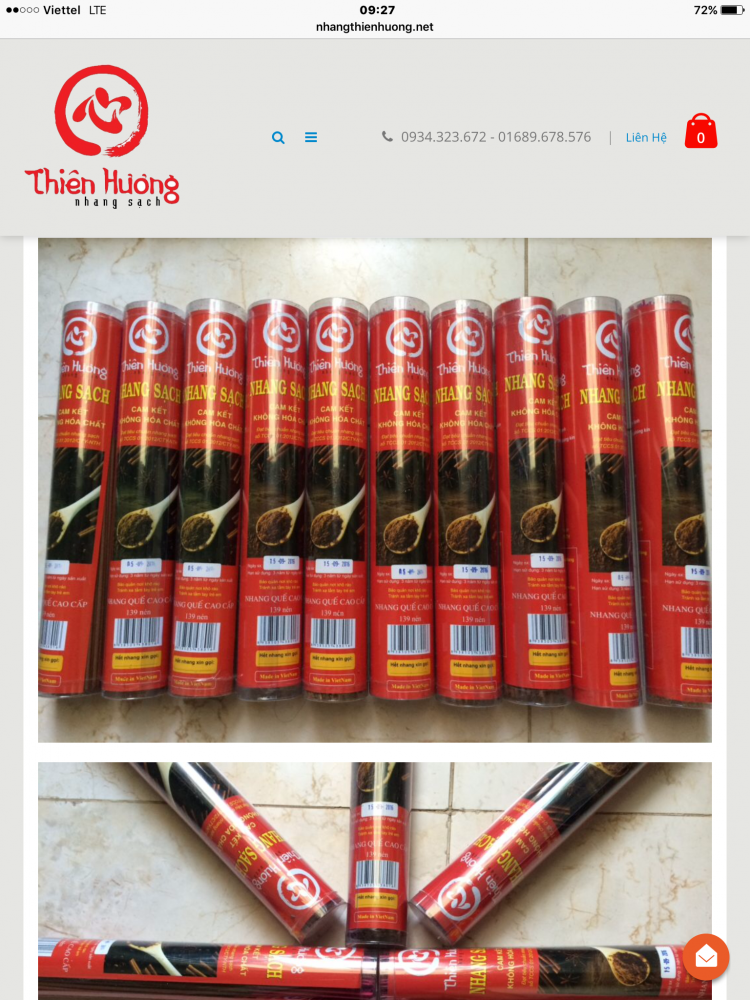Open the Liên Hệ contact link
Viewport: 750px width, 1000px height.
(646, 137)
